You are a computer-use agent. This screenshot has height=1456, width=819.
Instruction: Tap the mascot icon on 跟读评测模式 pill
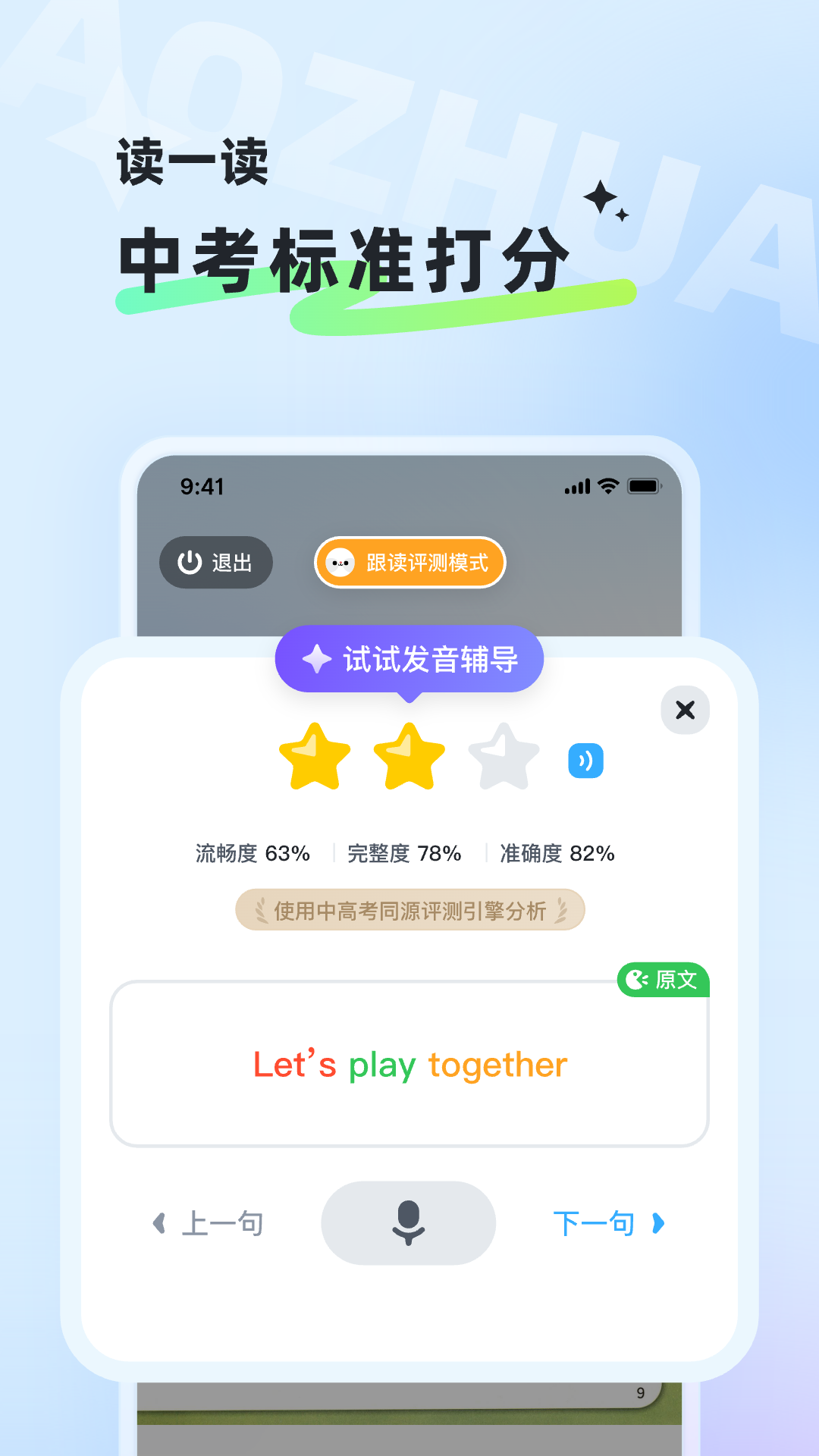[343, 562]
